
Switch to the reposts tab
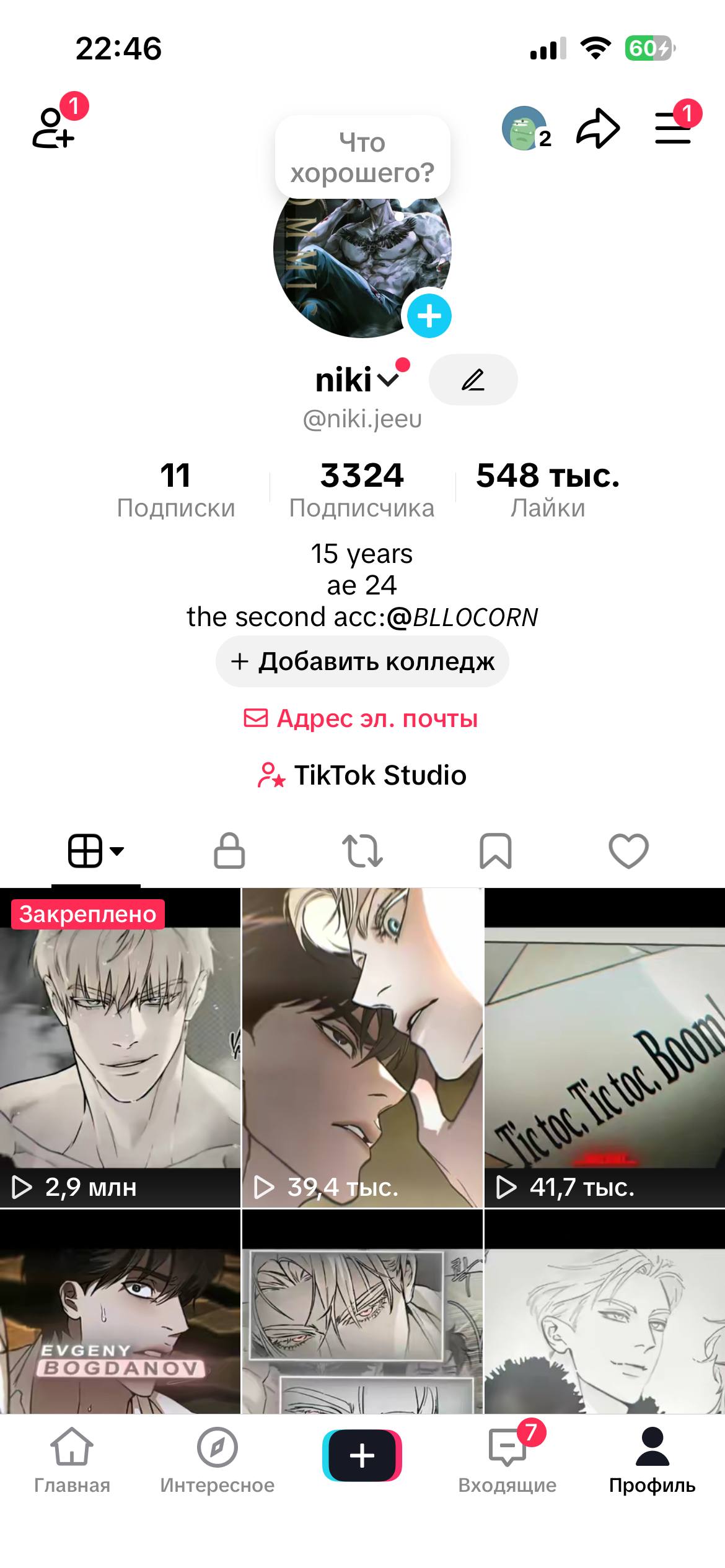click(362, 851)
